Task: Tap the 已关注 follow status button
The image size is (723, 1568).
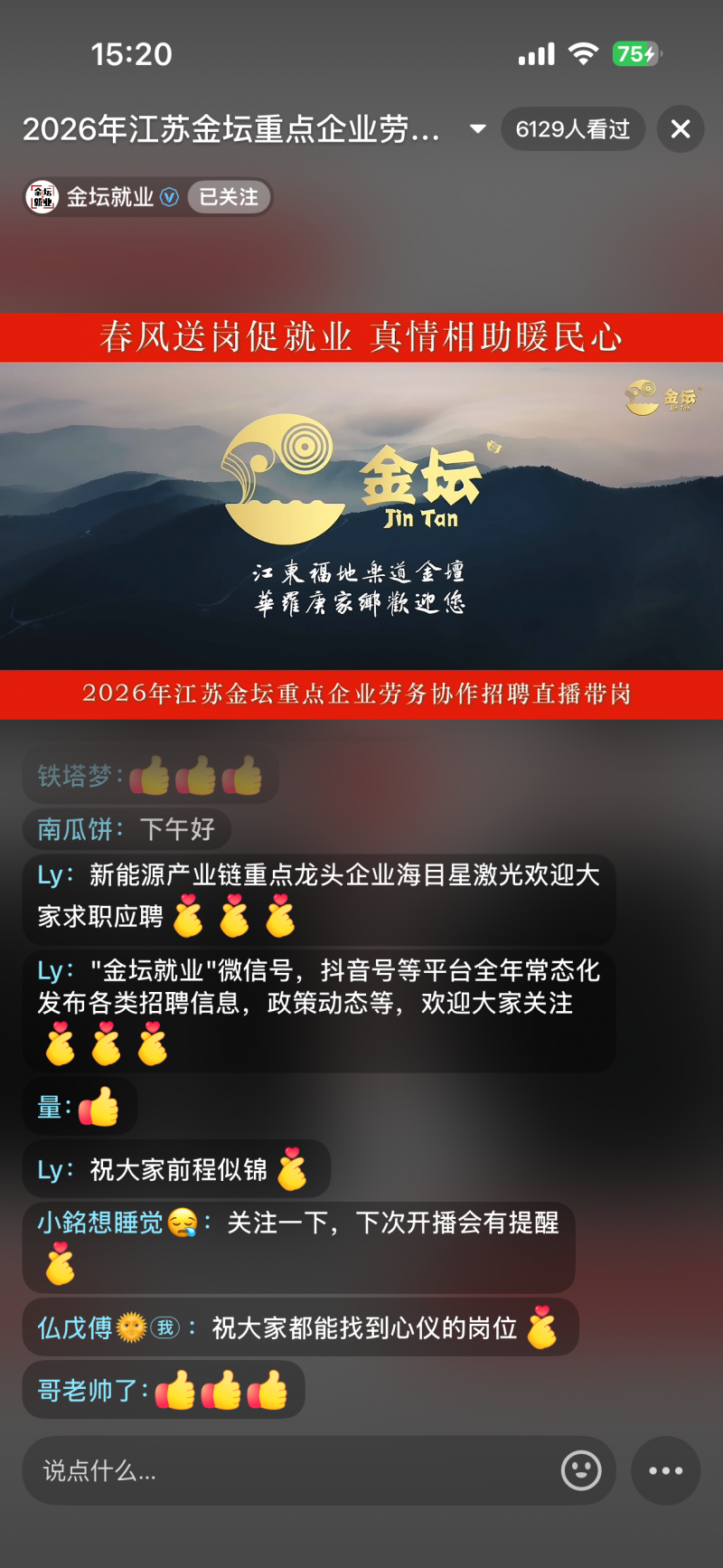Action: pos(229,197)
